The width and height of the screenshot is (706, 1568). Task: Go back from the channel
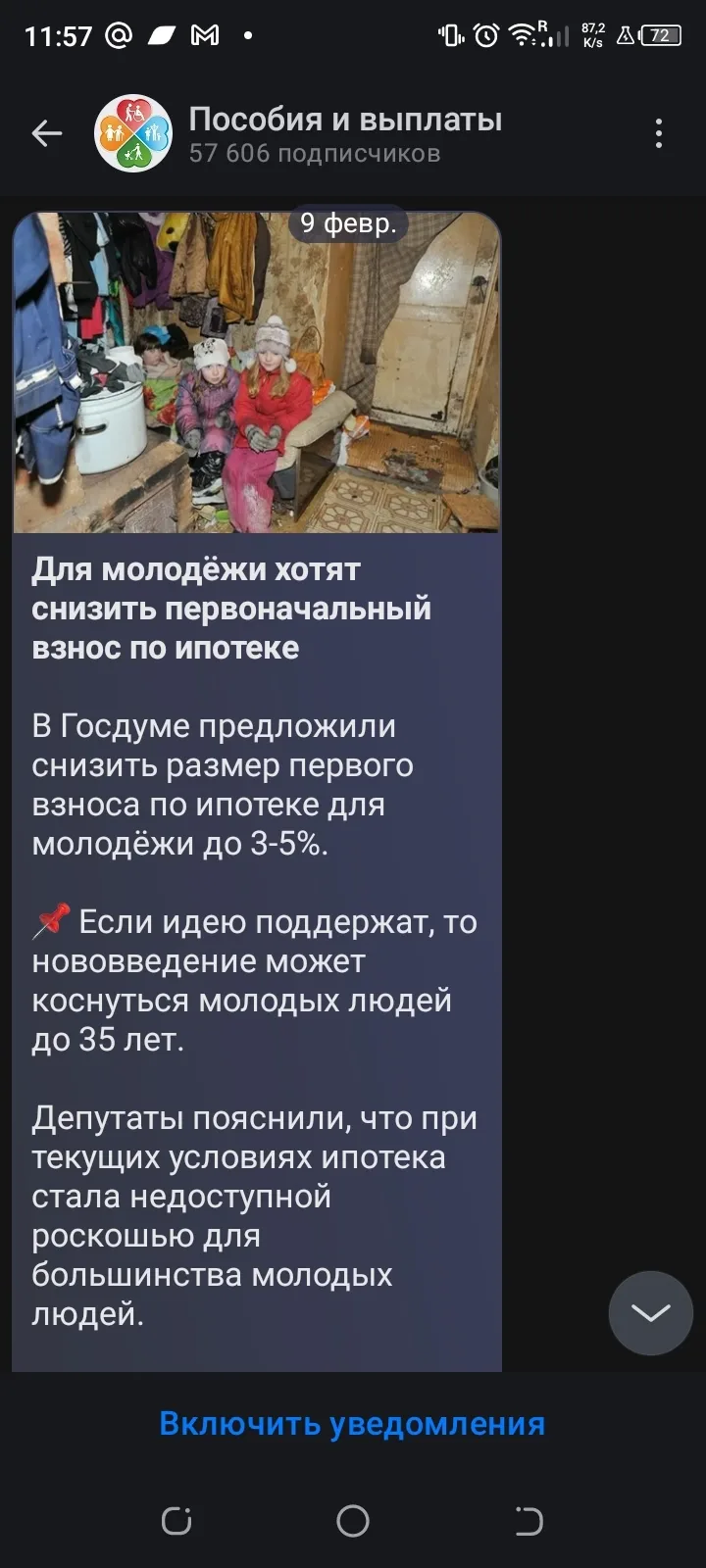46,133
